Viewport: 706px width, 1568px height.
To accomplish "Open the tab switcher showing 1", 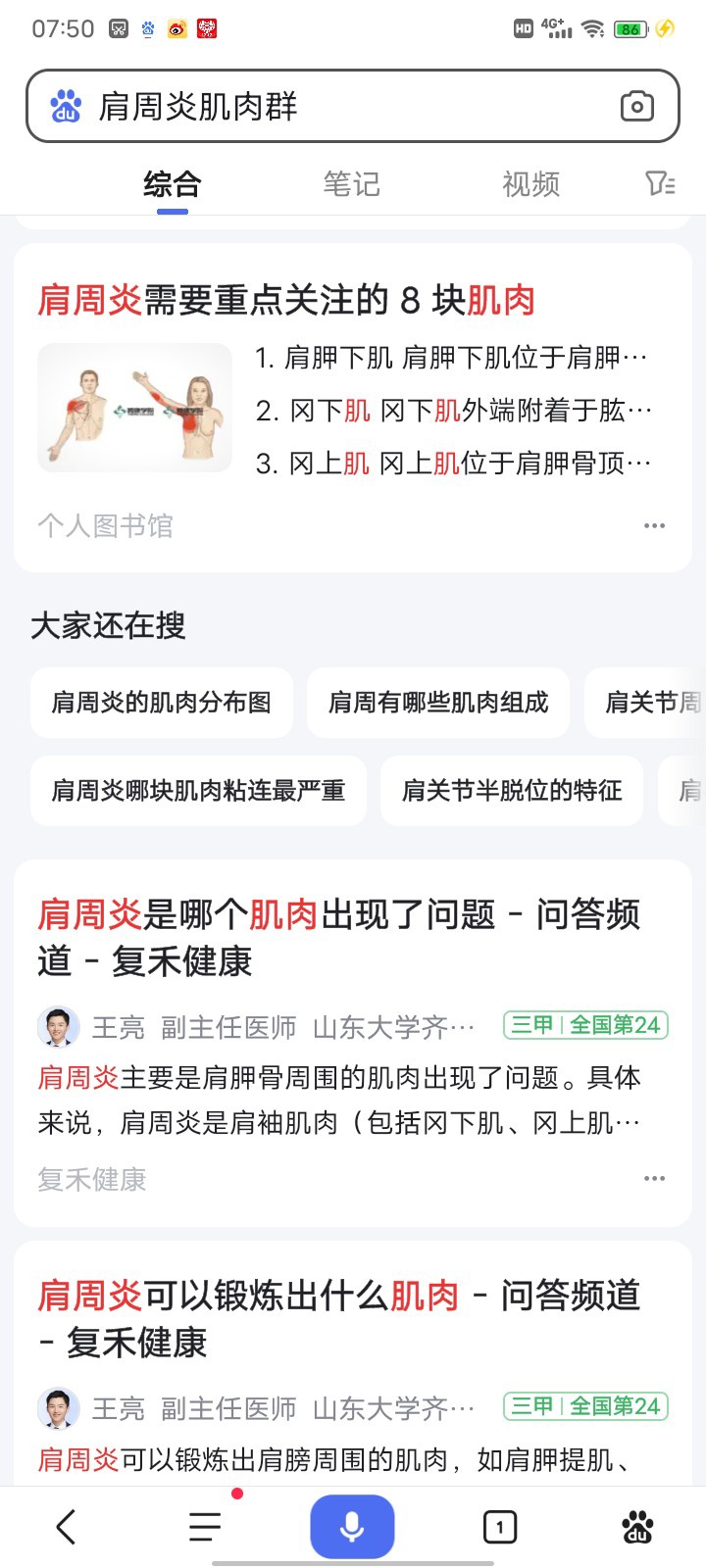I will (x=499, y=1527).
